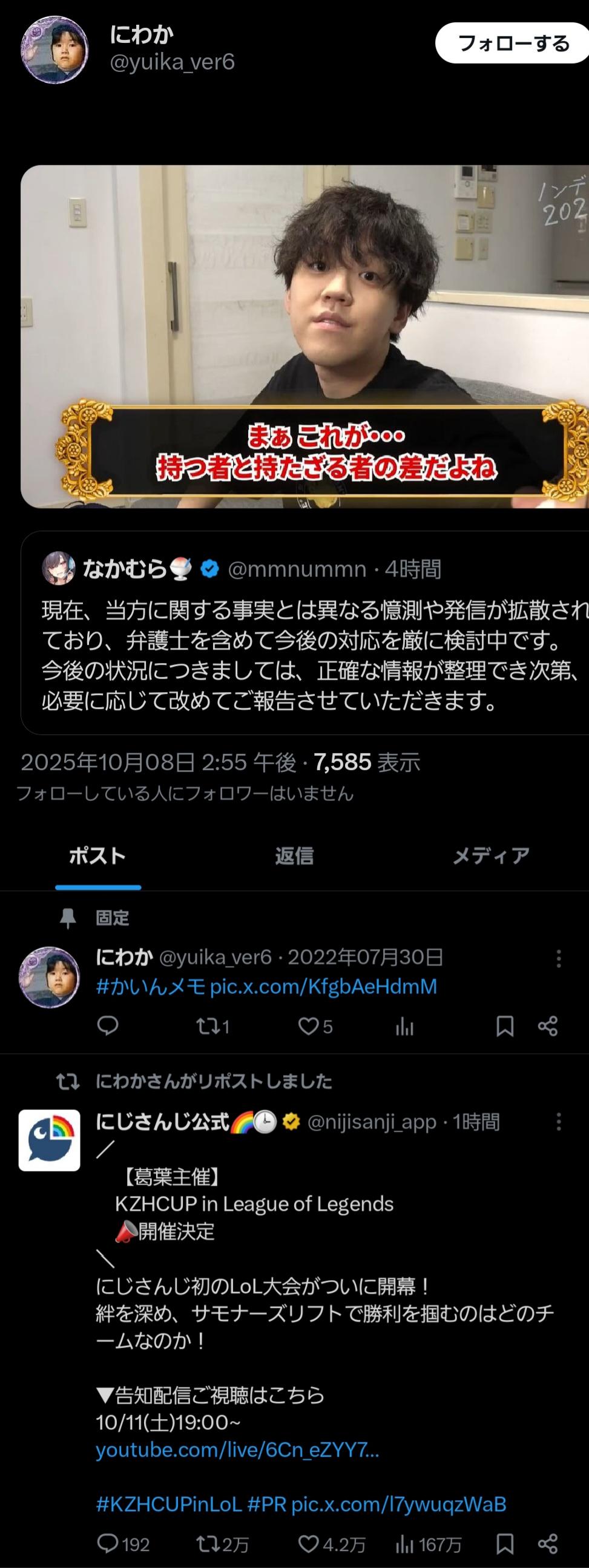589x1568 pixels.
Task: Open the にじさんじ公式 profile avatar
Action: point(50,1140)
